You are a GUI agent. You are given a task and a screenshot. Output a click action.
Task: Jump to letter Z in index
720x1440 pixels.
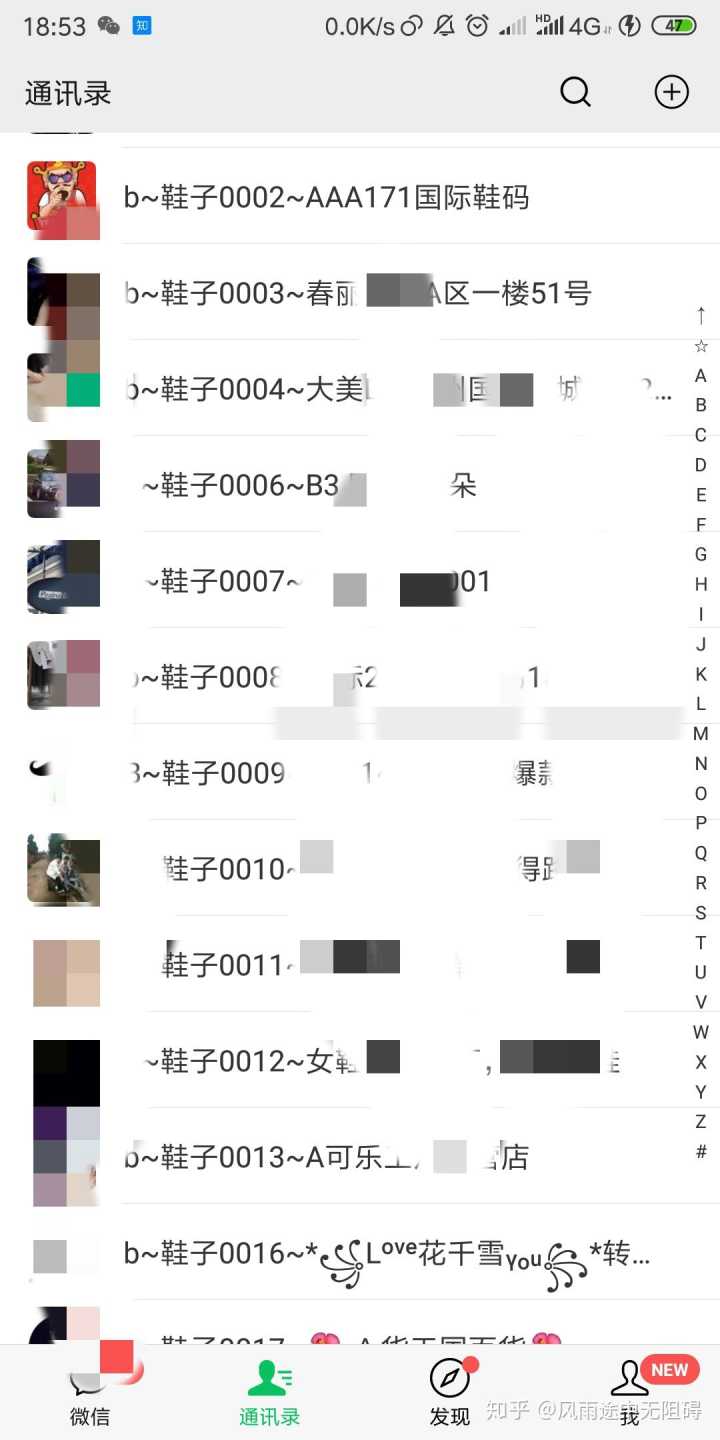point(701,1122)
